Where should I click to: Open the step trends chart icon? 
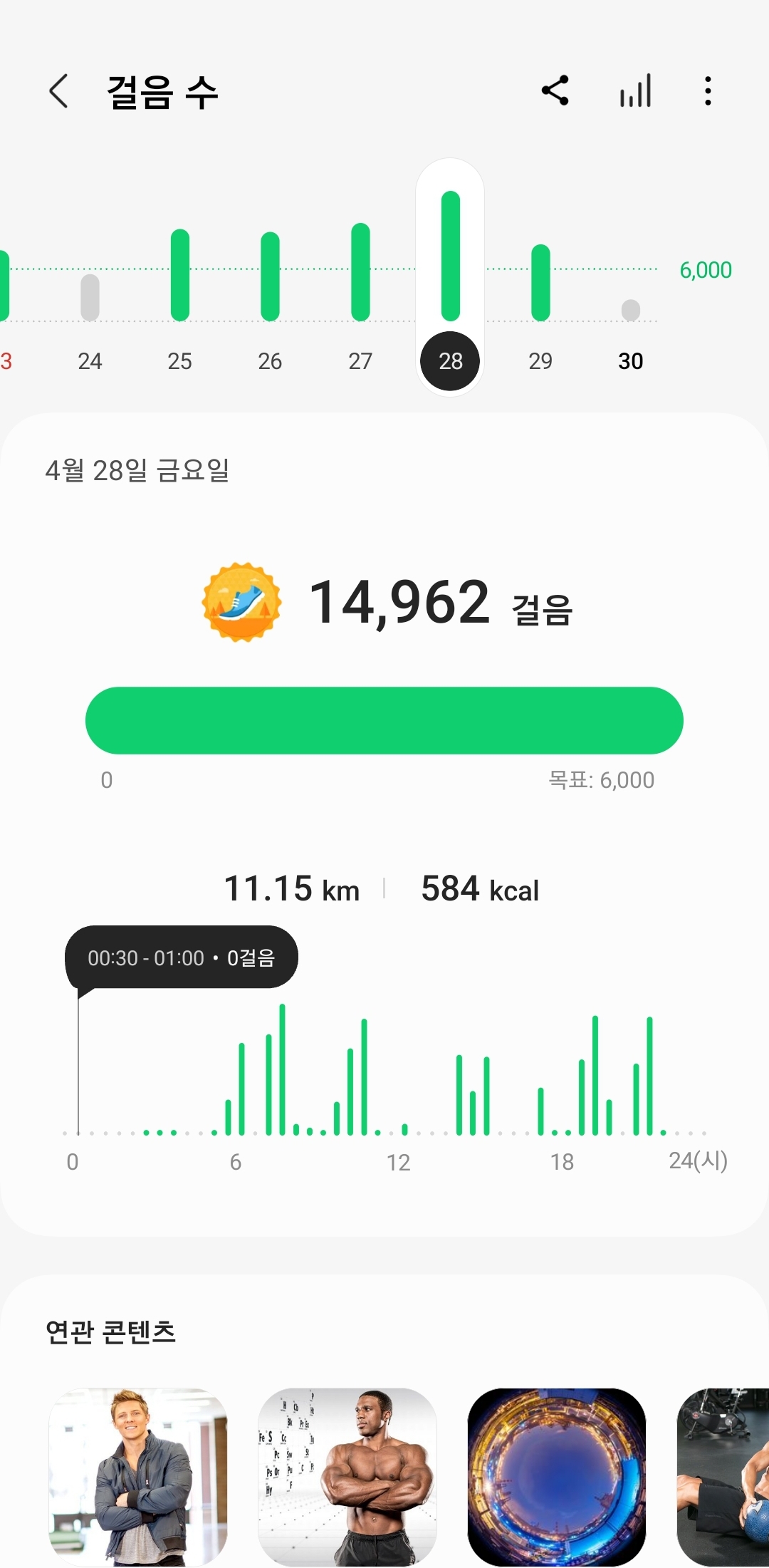click(635, 91)
